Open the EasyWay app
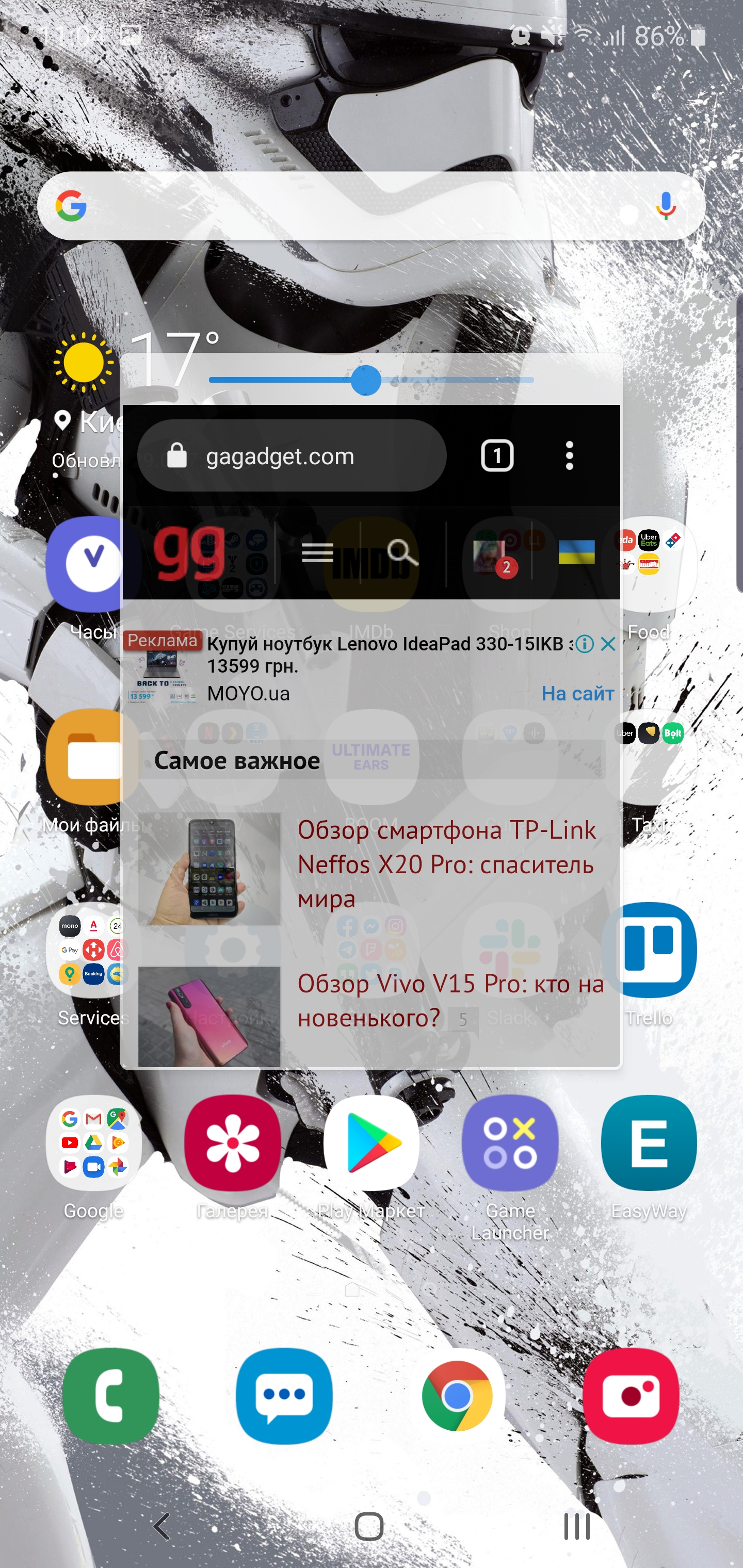The width and height of the screenshot is (743, 1568). pyautogui.click(x=649, y=1142)
